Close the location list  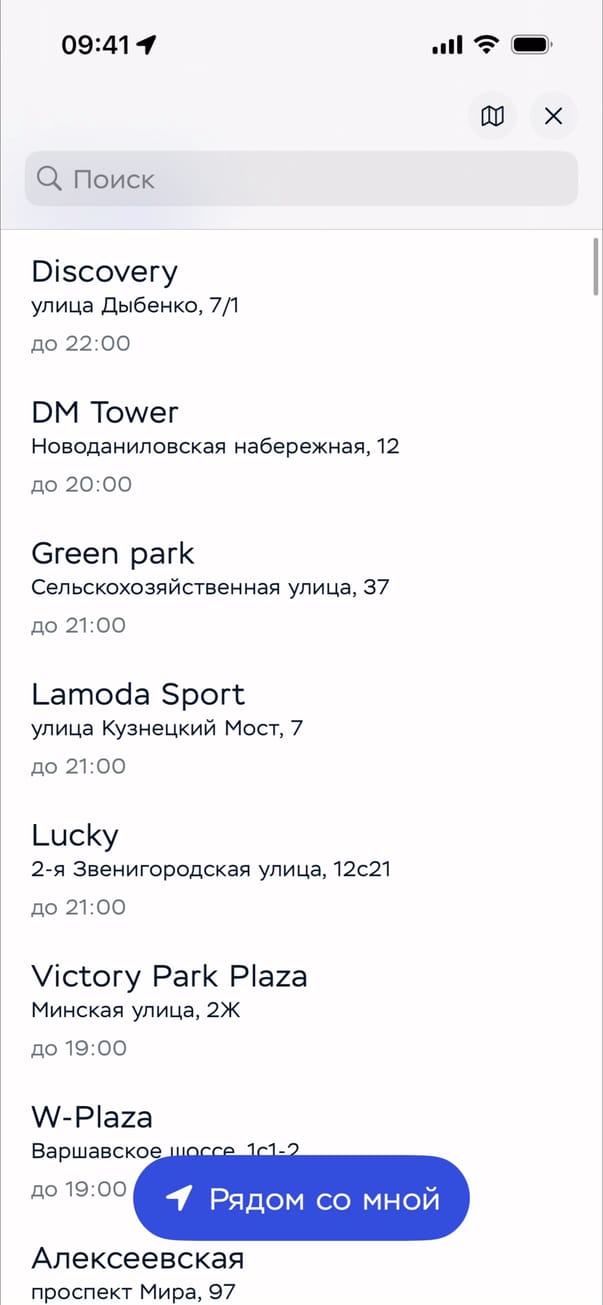pyautogui.click(x=553, y=117)
